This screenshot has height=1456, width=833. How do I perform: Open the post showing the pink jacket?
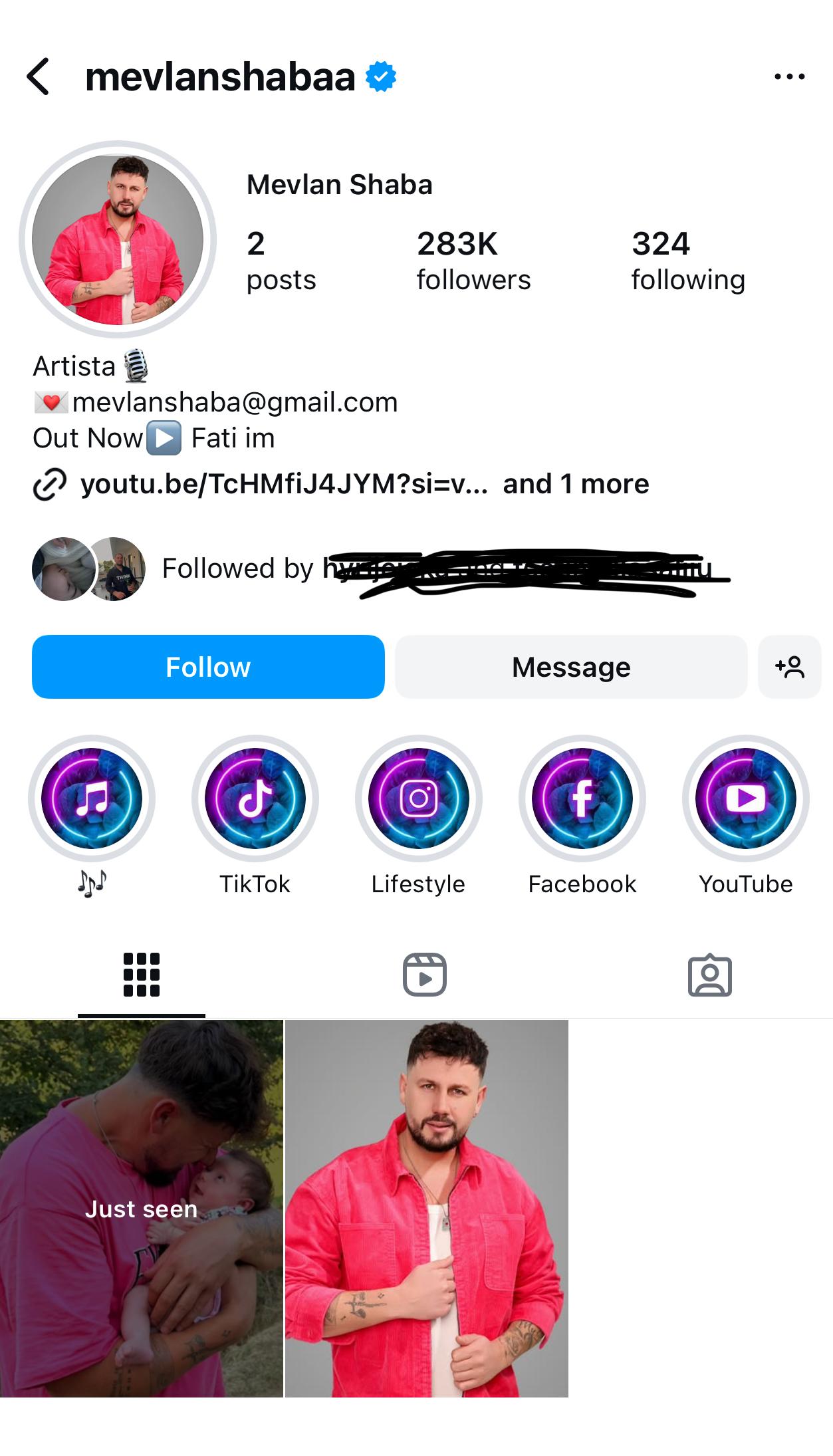(x=427, y=1208)
